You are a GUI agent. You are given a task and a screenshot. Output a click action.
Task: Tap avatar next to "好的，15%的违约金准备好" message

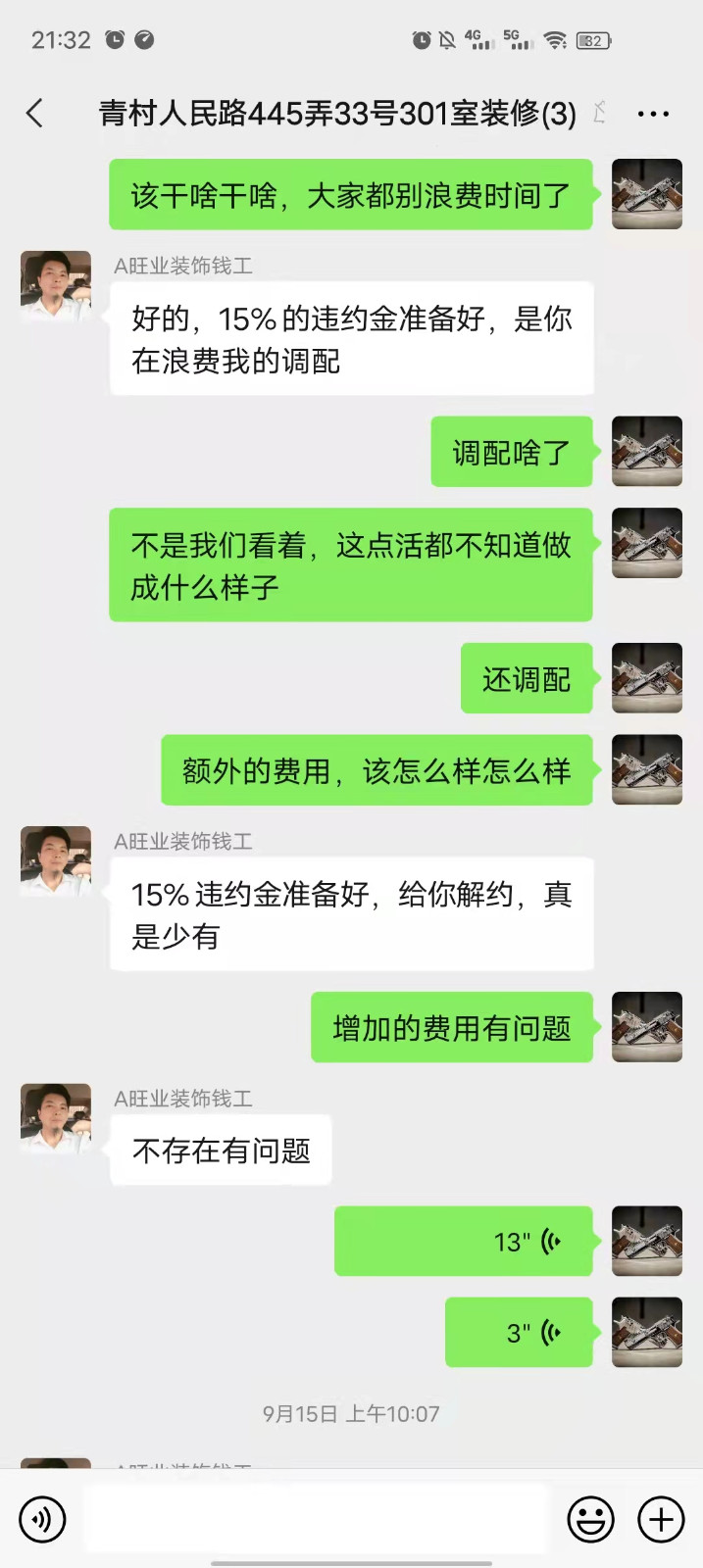pyautogui.click(x=56, y=286)
